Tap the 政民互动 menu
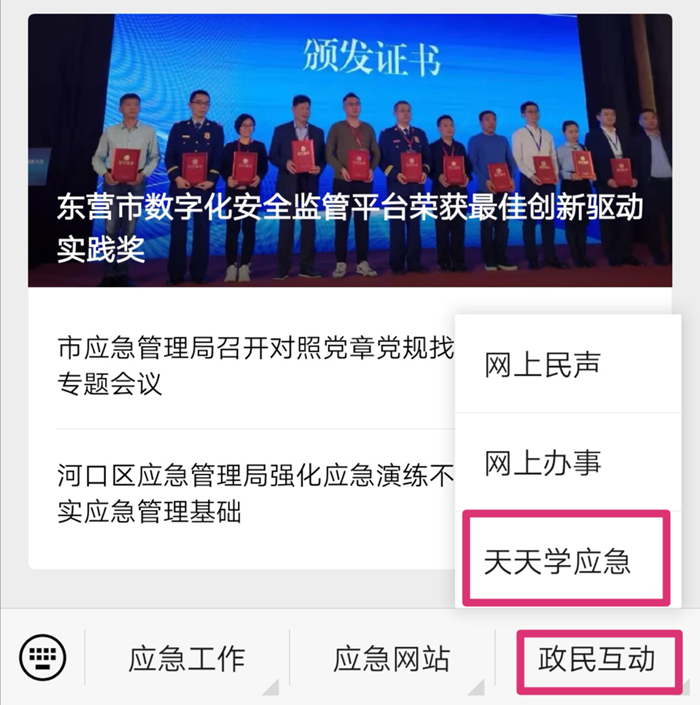700x705 pixels. [597, 659]
